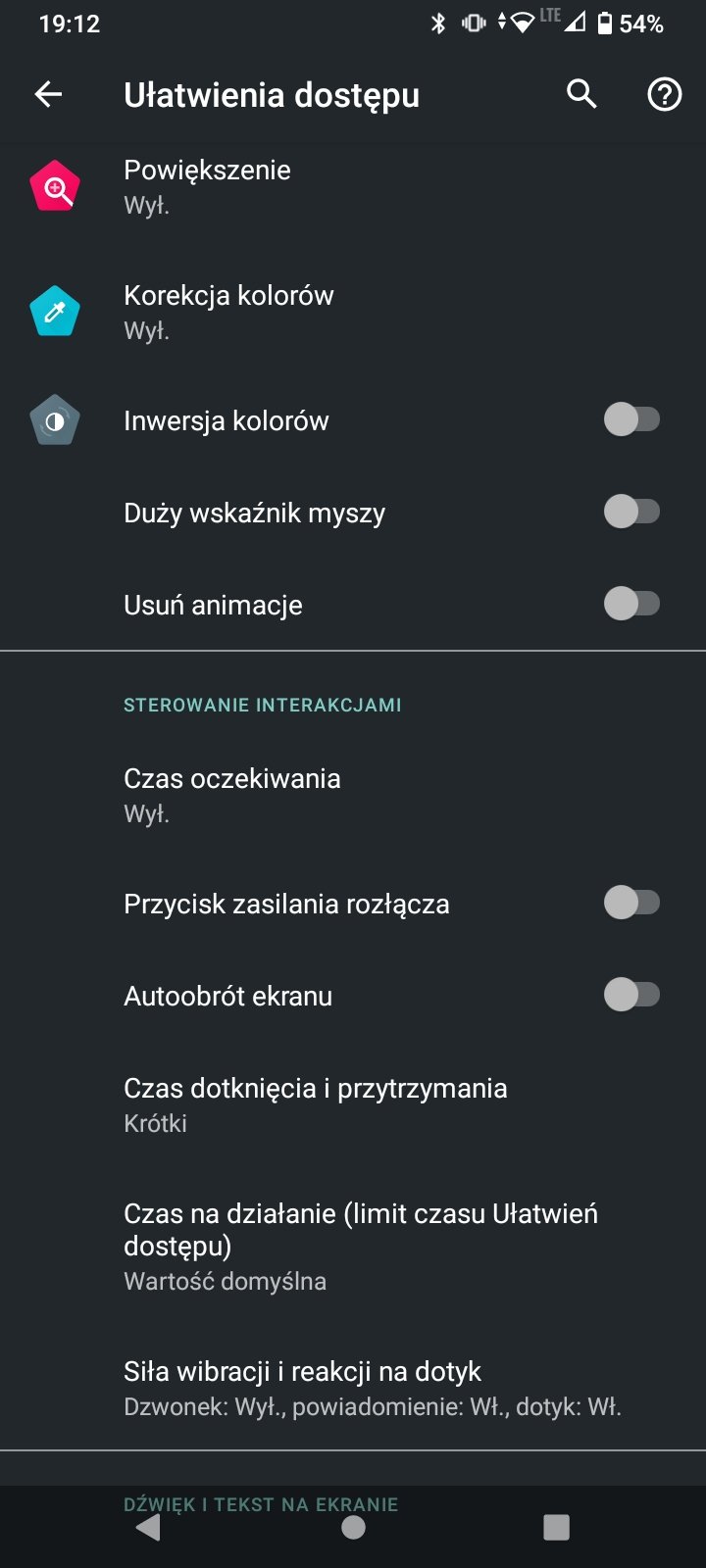
Task: Open recent apps from the navigation bar
Action: point(556,1527)
